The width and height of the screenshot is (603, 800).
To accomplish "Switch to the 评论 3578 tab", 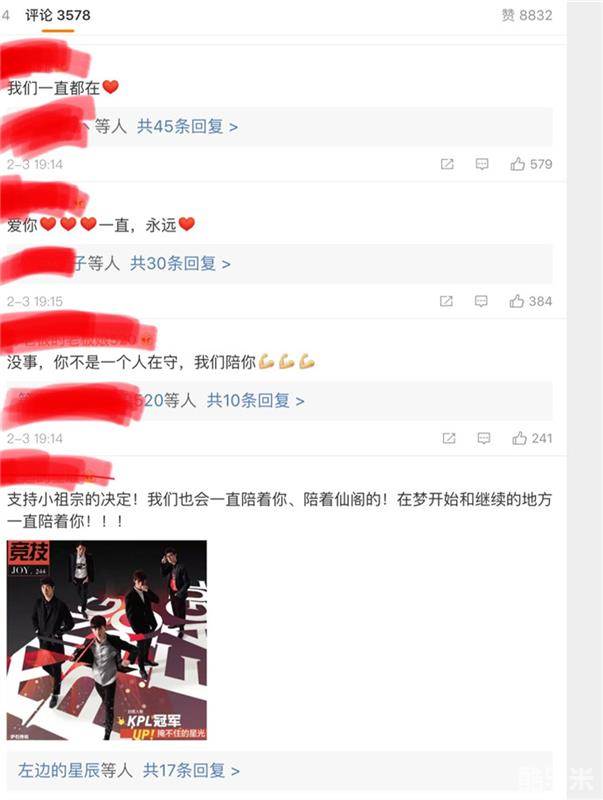I will point(58,15).
